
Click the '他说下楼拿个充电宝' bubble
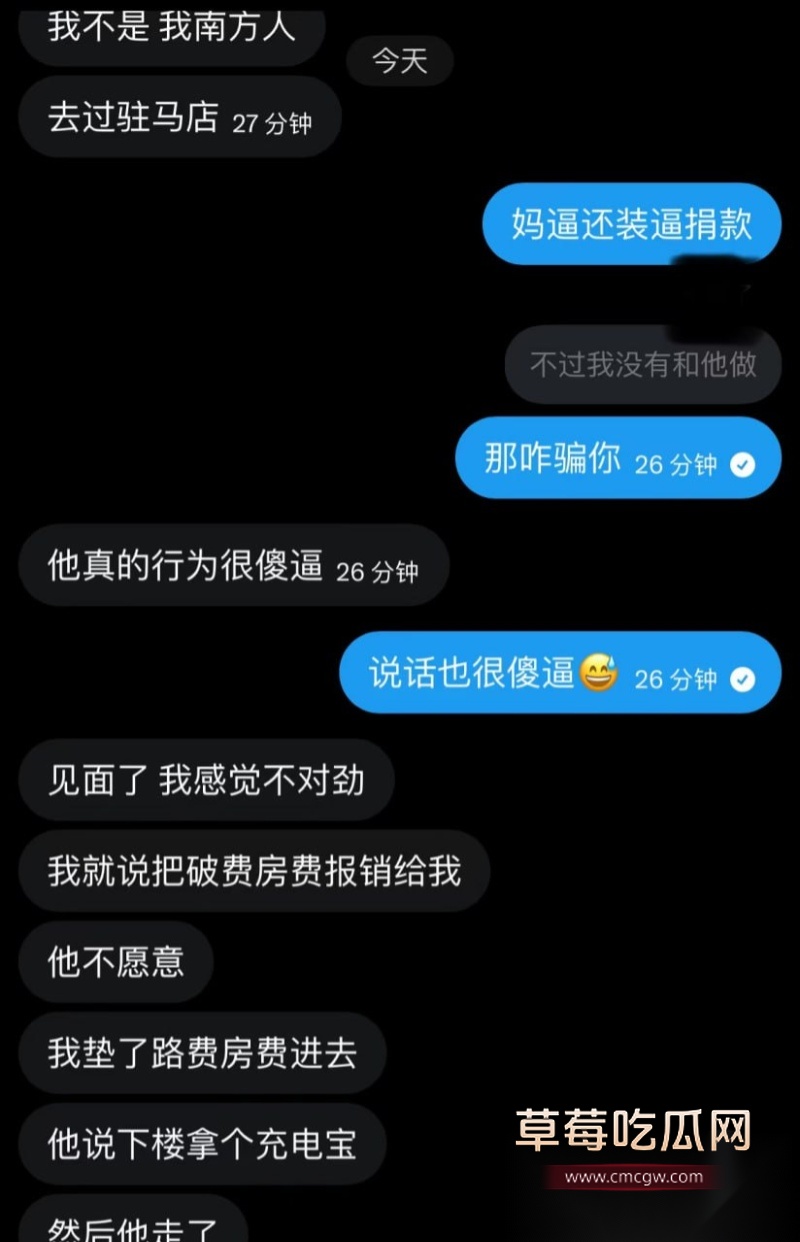click(201, 1142)
